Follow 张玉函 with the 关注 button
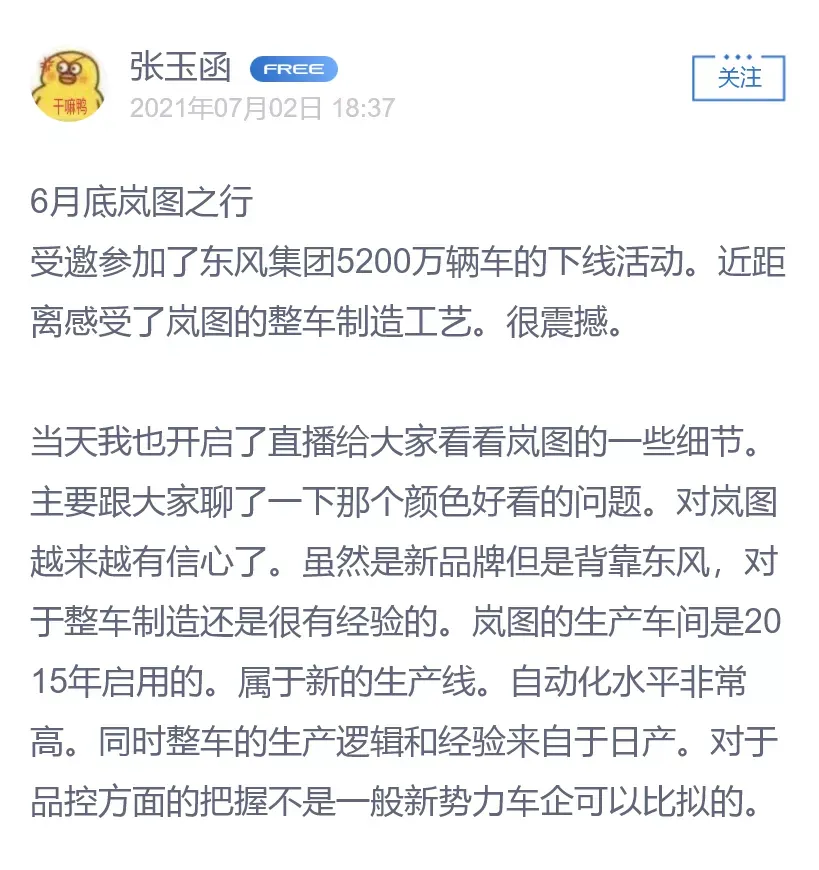The image size is (819, 870). click(738, 78)
